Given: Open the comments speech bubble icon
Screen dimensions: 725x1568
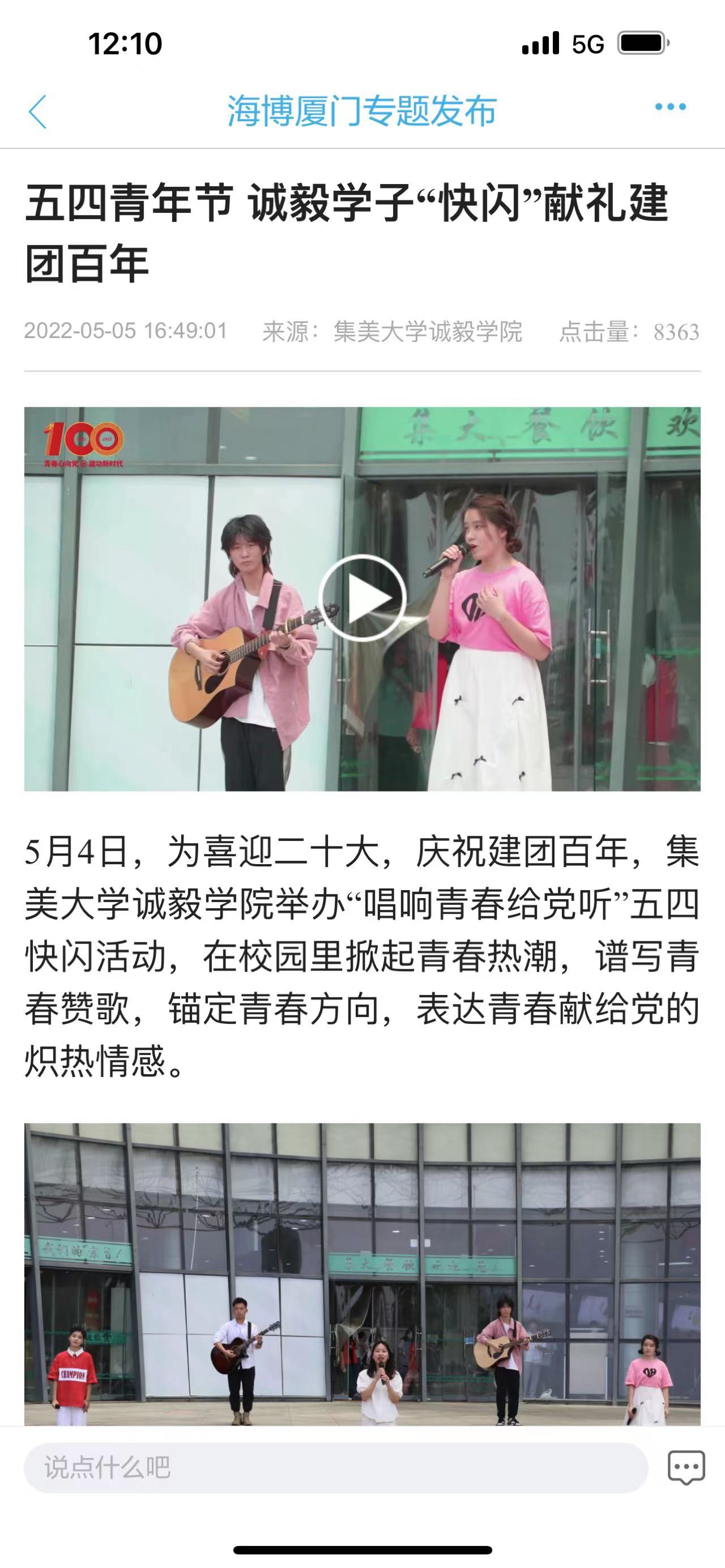Looking at the screenshot, I should (x=686, y=1468).
